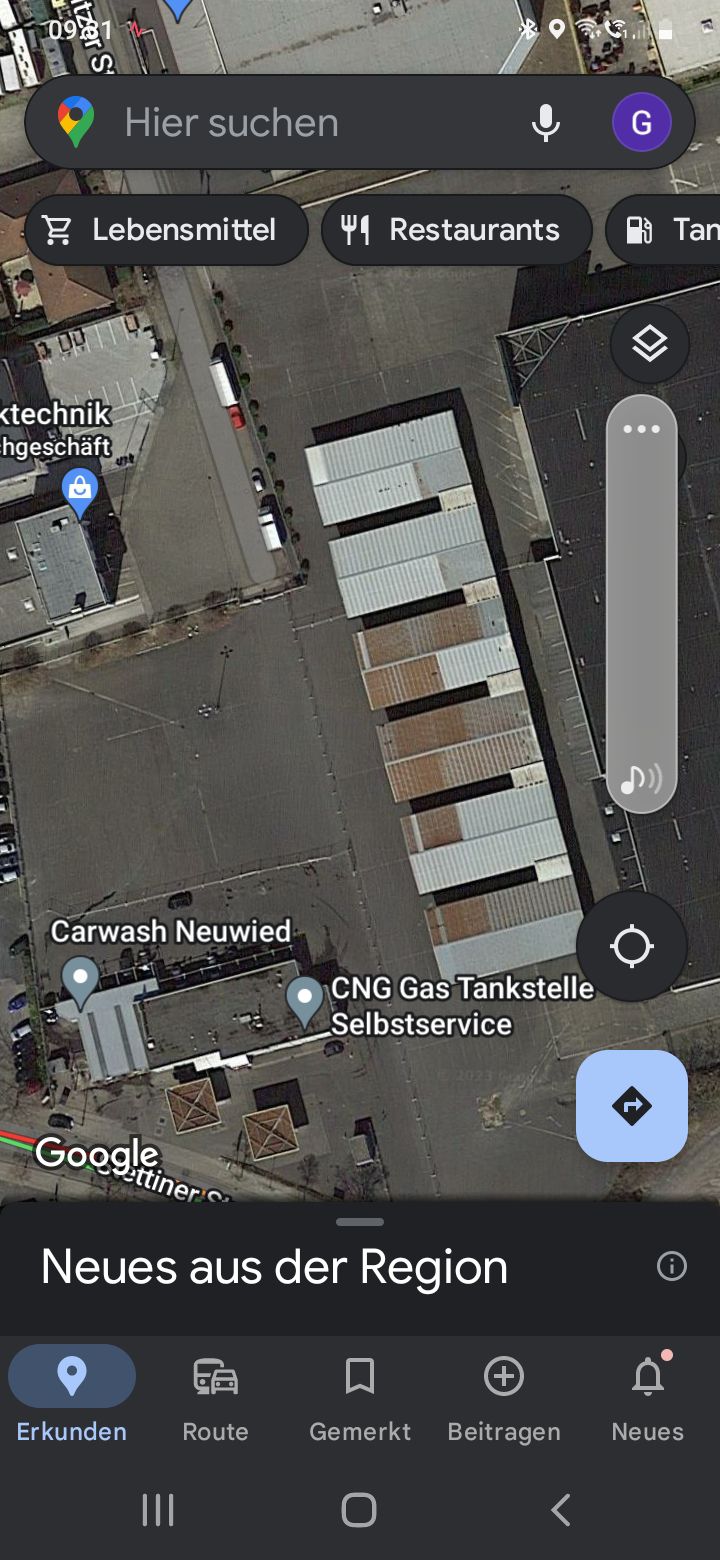Select the Erkunden tab
Screen dimensions: 720x1560
click(72, 1400)
